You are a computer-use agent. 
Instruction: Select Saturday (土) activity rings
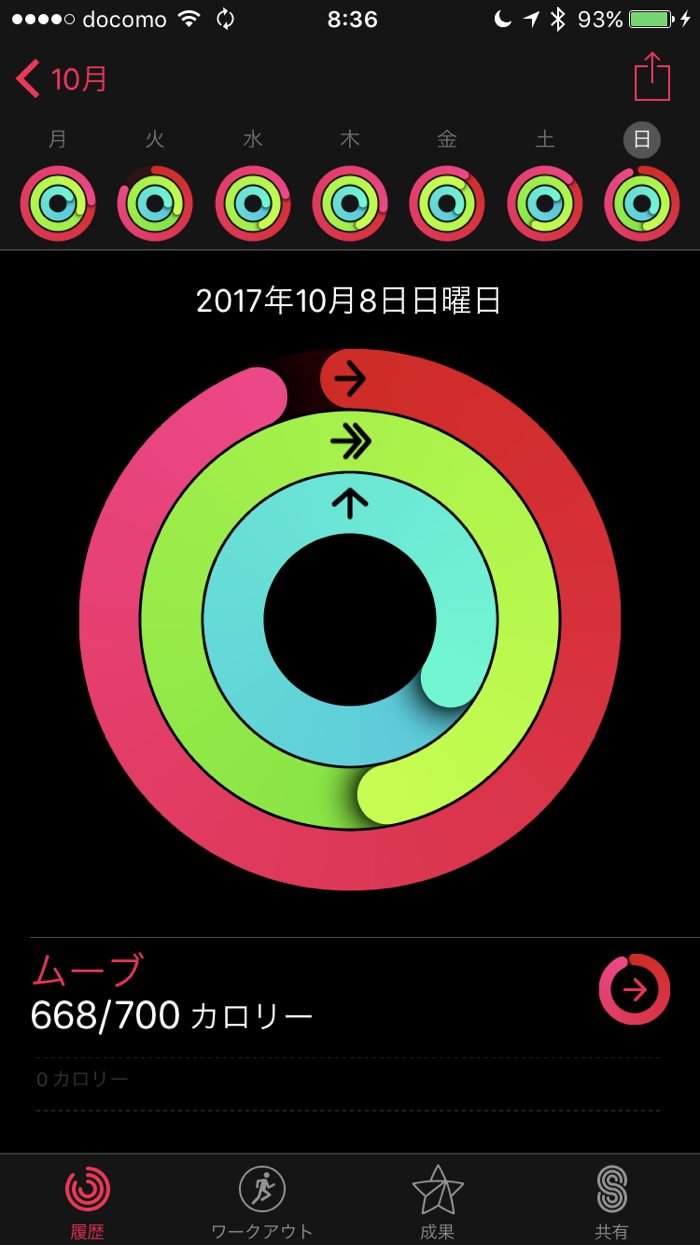(x=545, y=203)
